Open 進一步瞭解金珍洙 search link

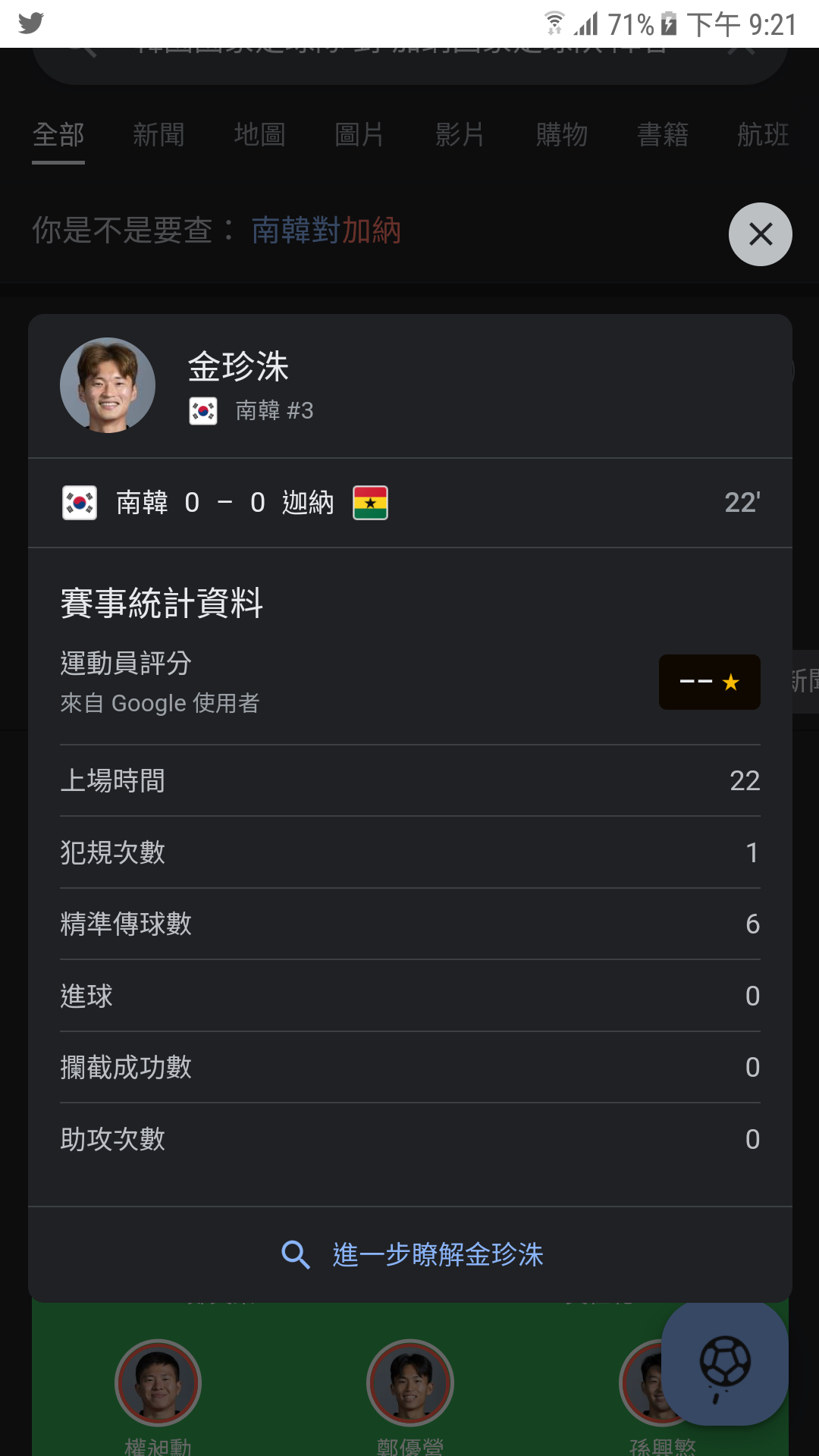click(x=412, y=1254)
